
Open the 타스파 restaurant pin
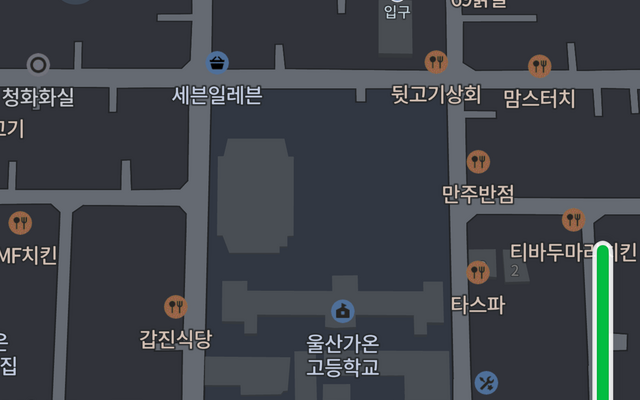[x=478, y=272]
